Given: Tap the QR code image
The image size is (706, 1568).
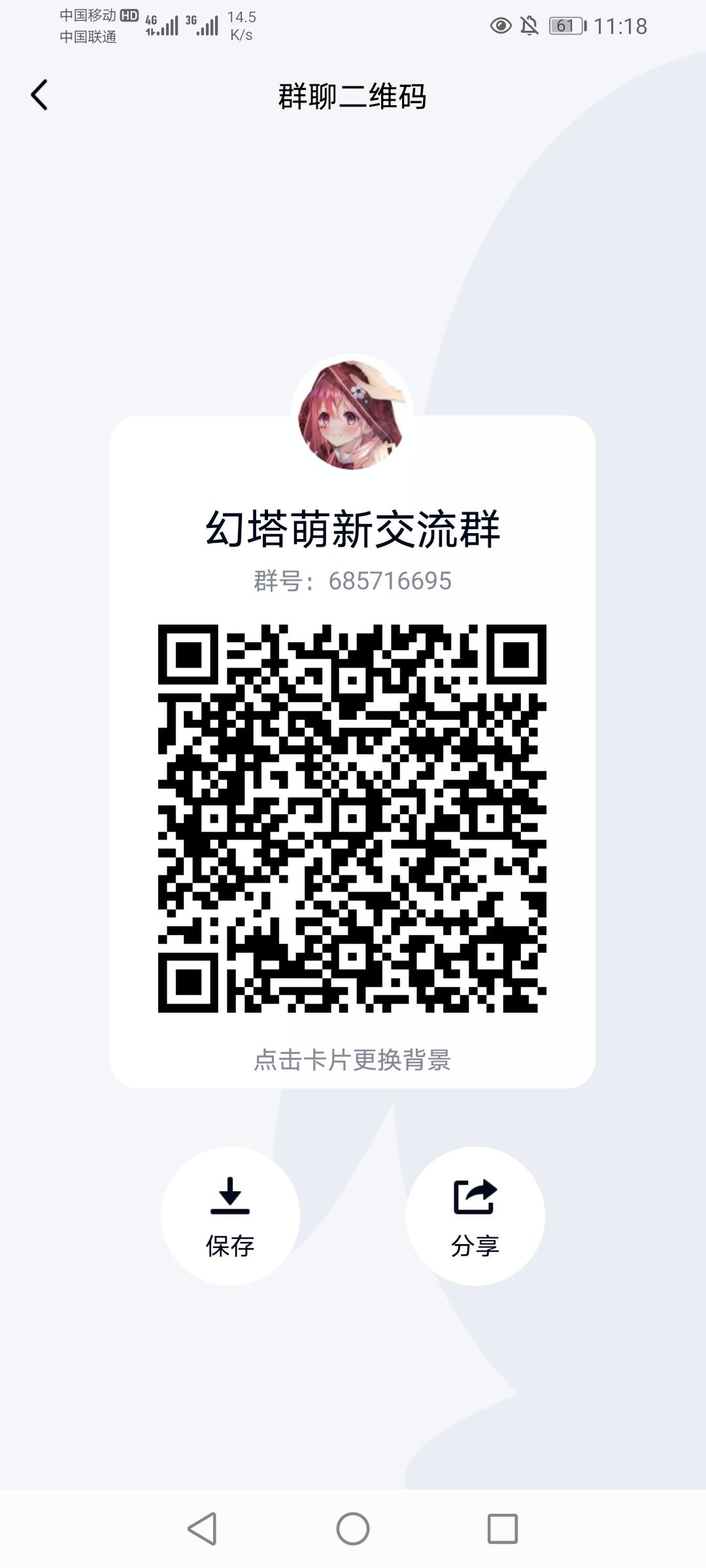Looking at the screenshot, I should (x=353, y=817).
